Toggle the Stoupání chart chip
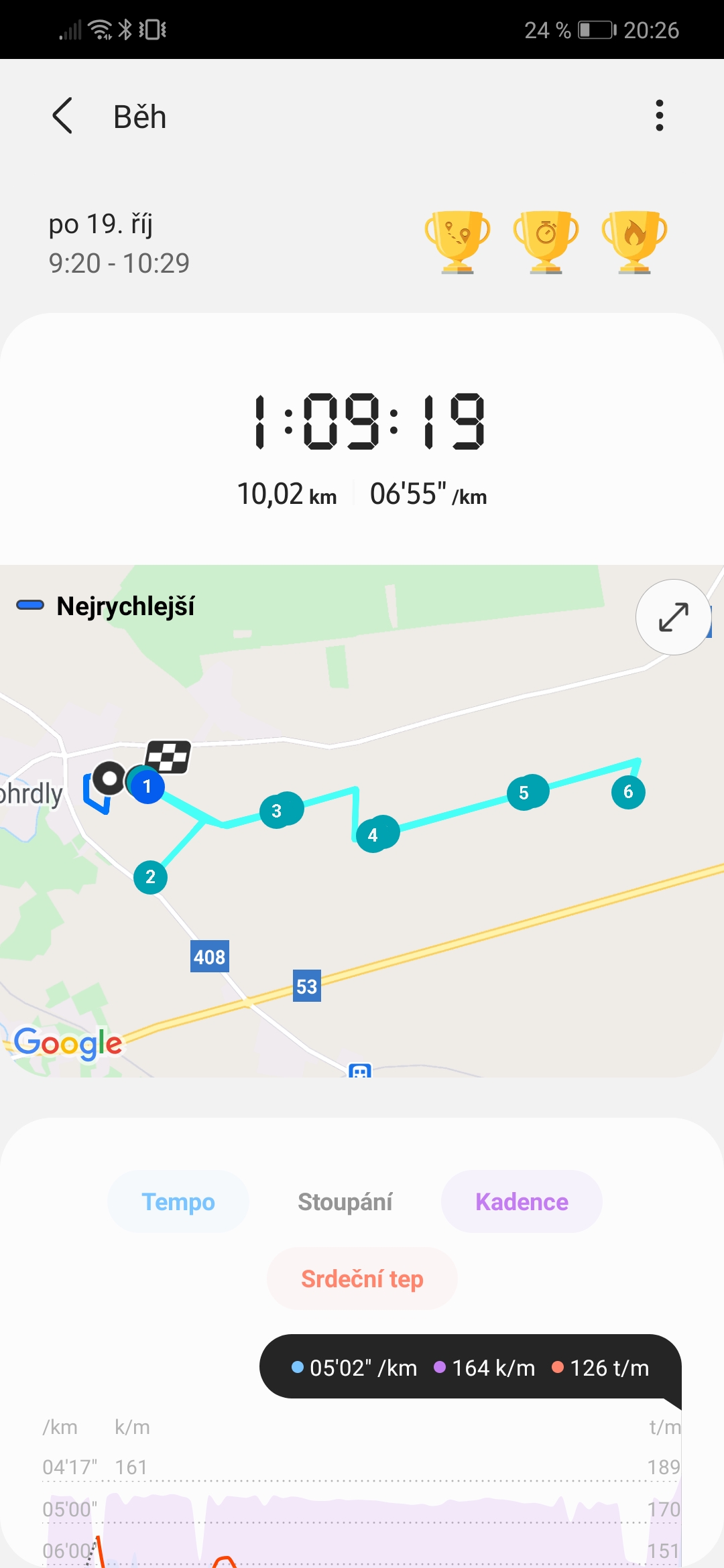This screenshot has height=1568, width=724. pos(345,1201)
